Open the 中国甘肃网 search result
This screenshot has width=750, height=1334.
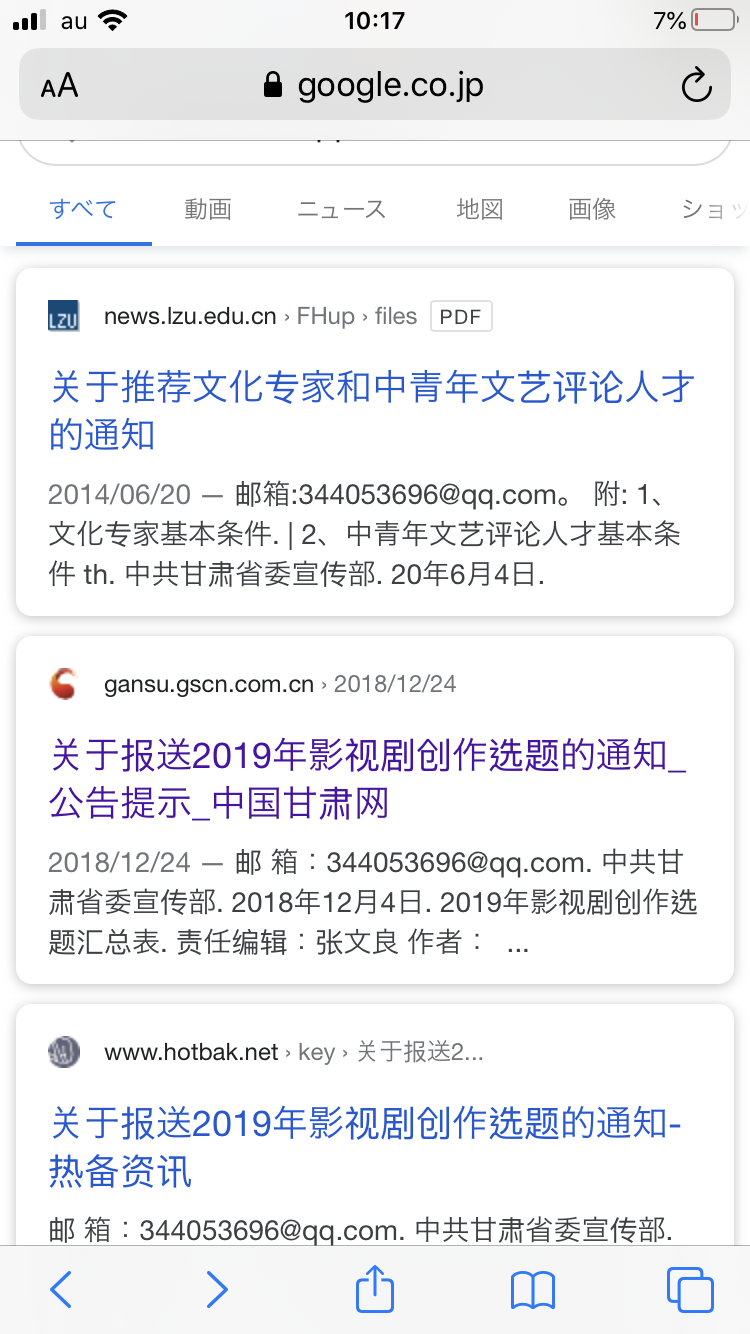pyautogui.click(x=368, y=779)
